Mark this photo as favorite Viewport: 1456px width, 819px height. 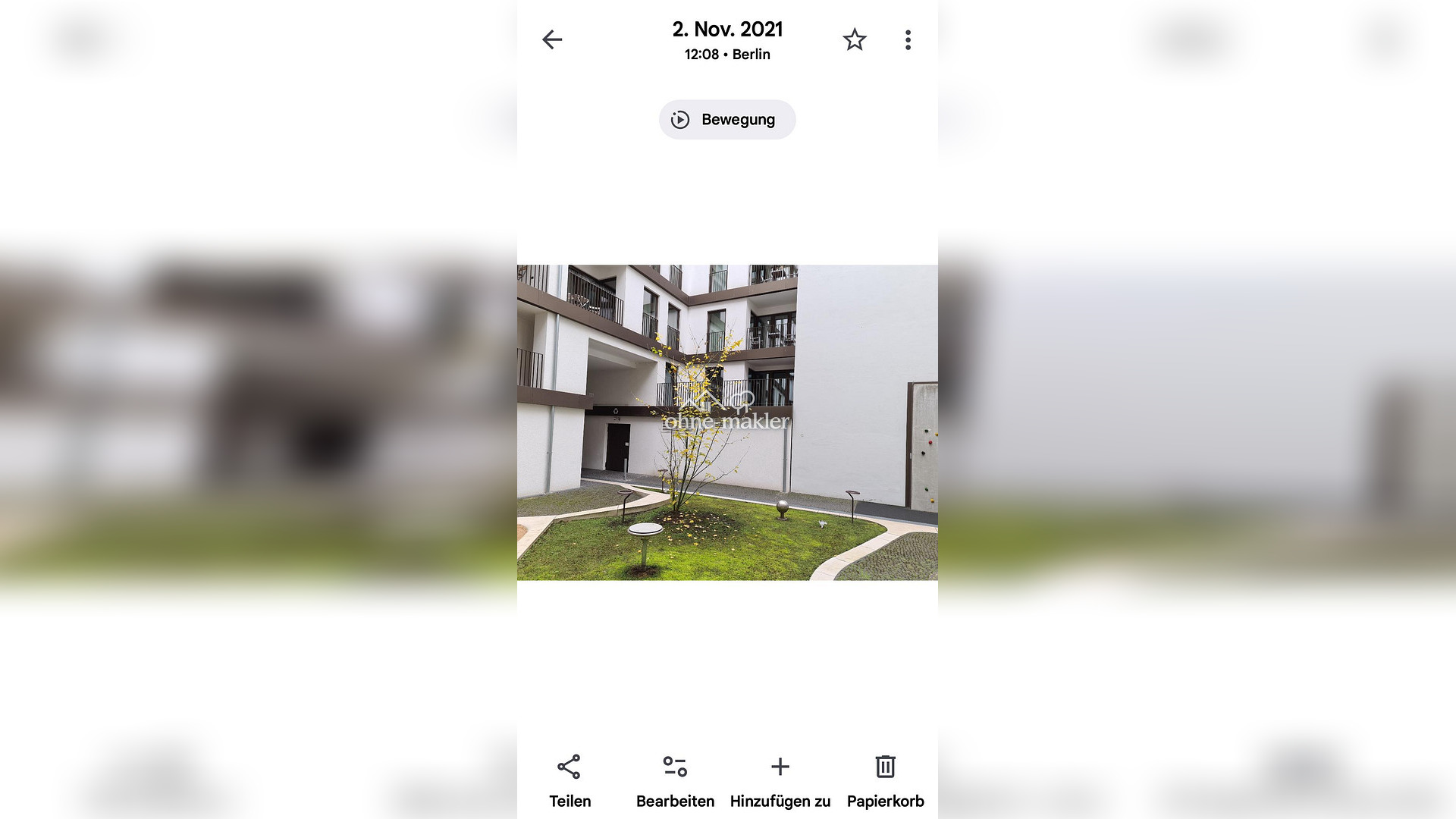854,39
